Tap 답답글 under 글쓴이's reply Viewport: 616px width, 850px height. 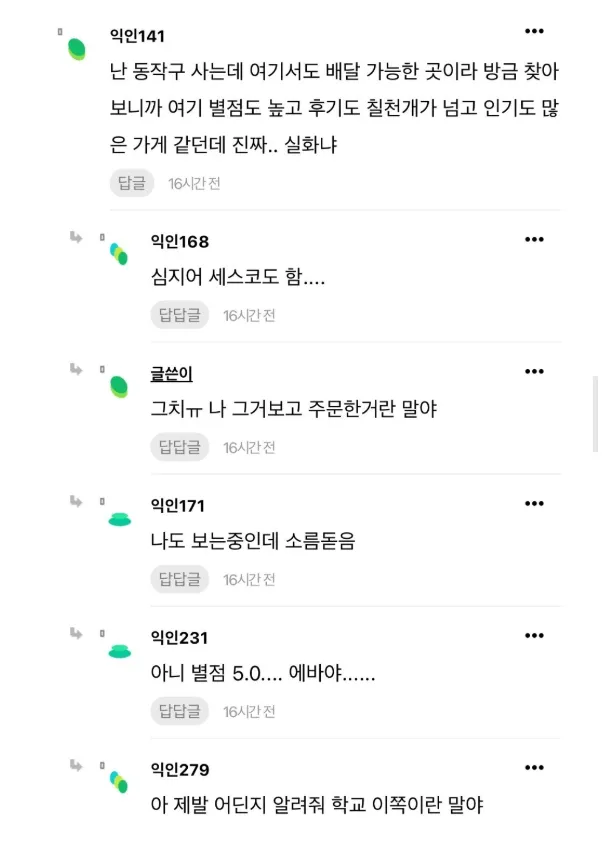point(179,447)
